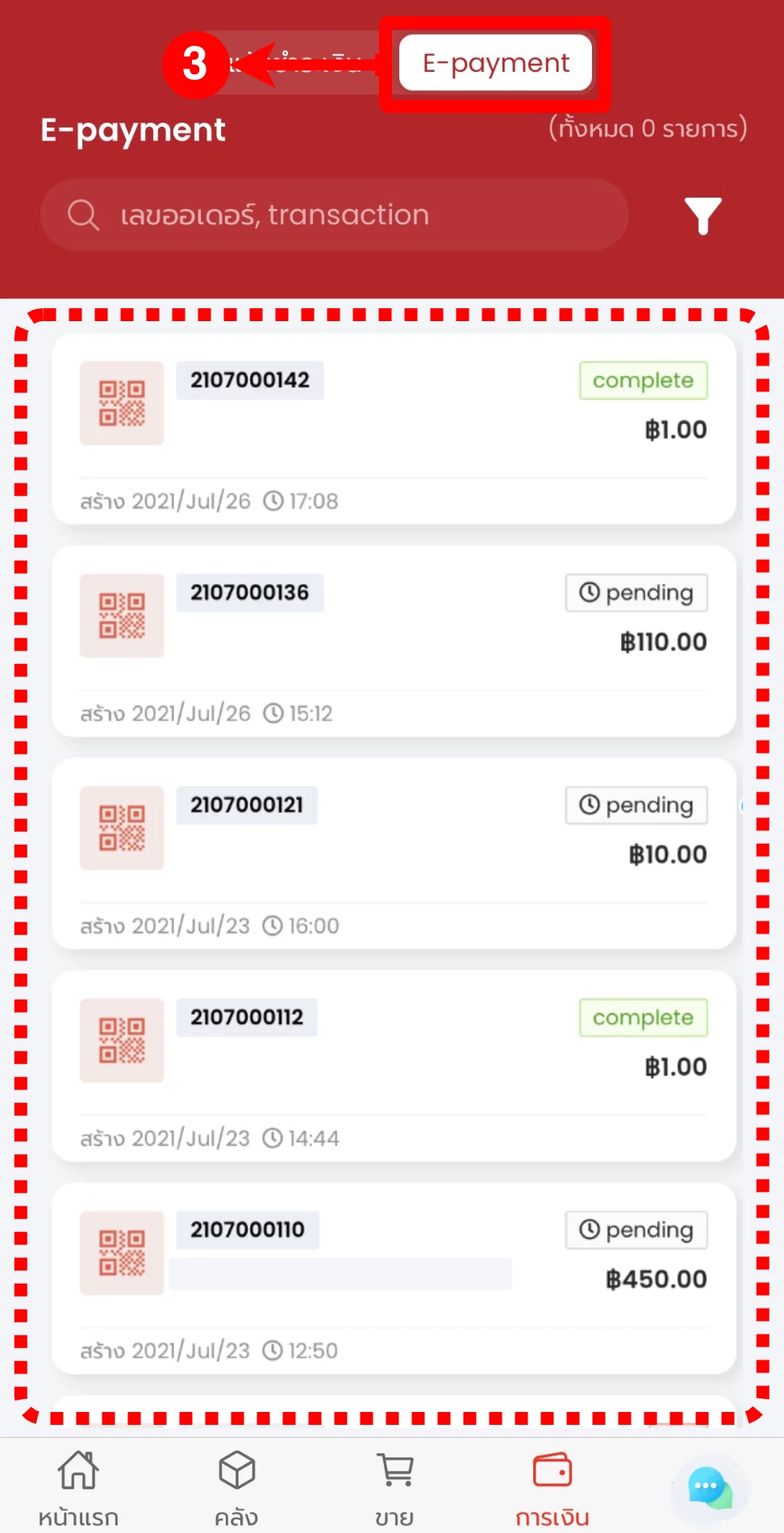Open pending payment 2107000136
The image size is (784, 1533).
coord(394,641)
